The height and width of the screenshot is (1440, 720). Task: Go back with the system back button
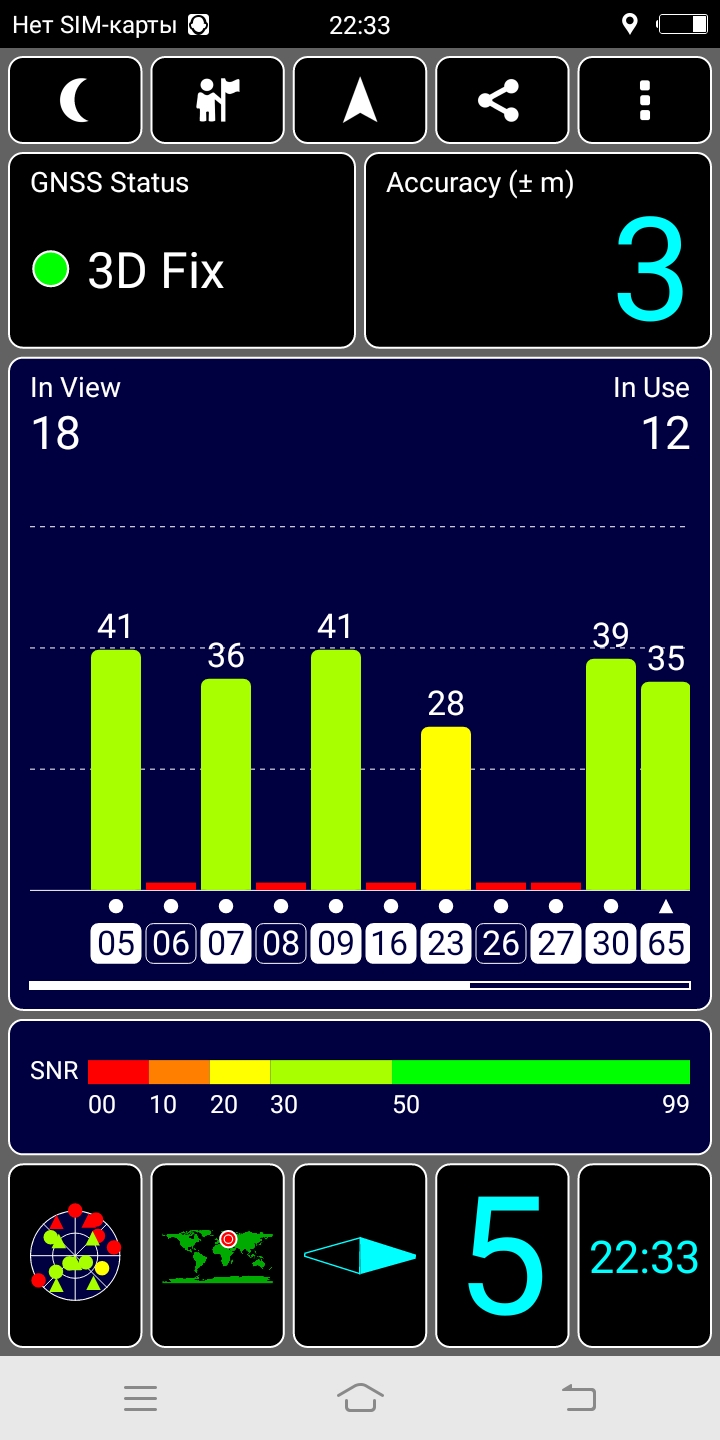coord(579,1398)
